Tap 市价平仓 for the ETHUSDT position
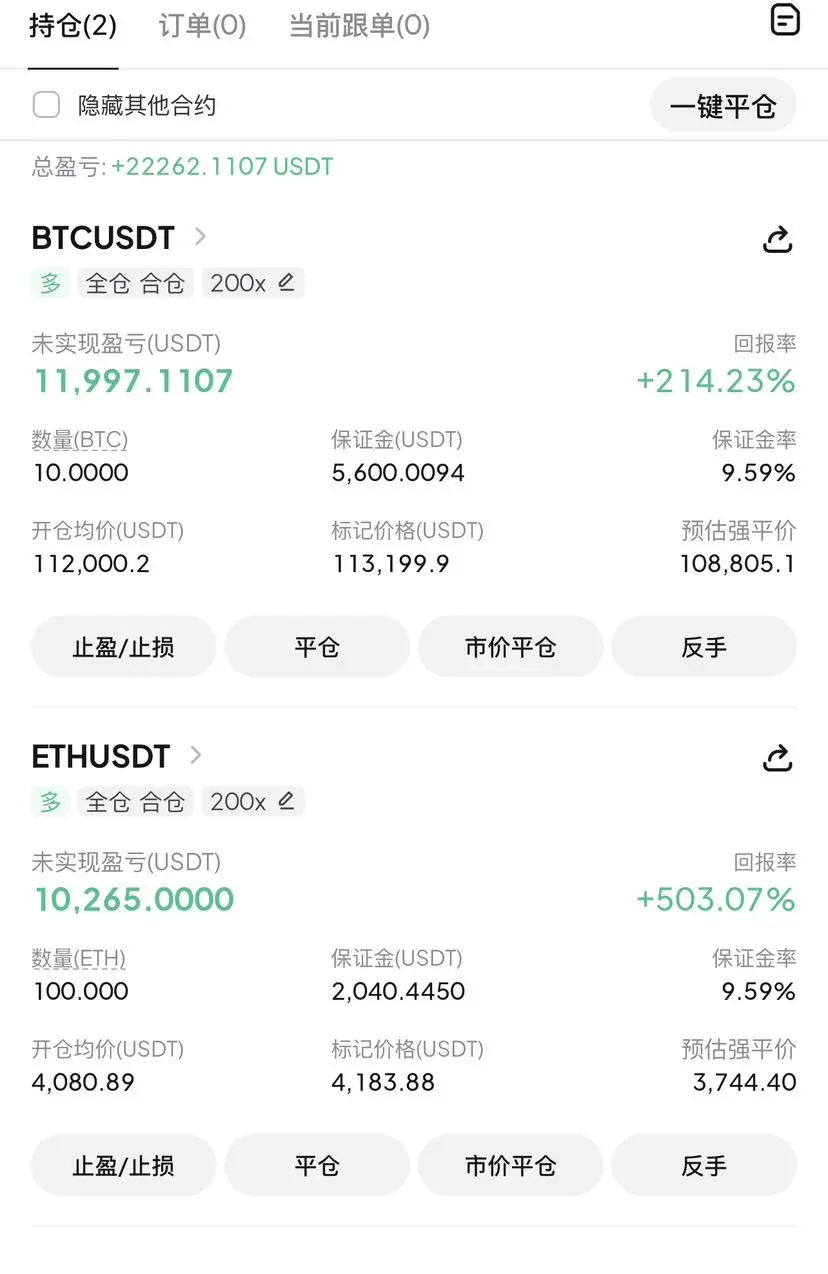 click(510, 1166)
